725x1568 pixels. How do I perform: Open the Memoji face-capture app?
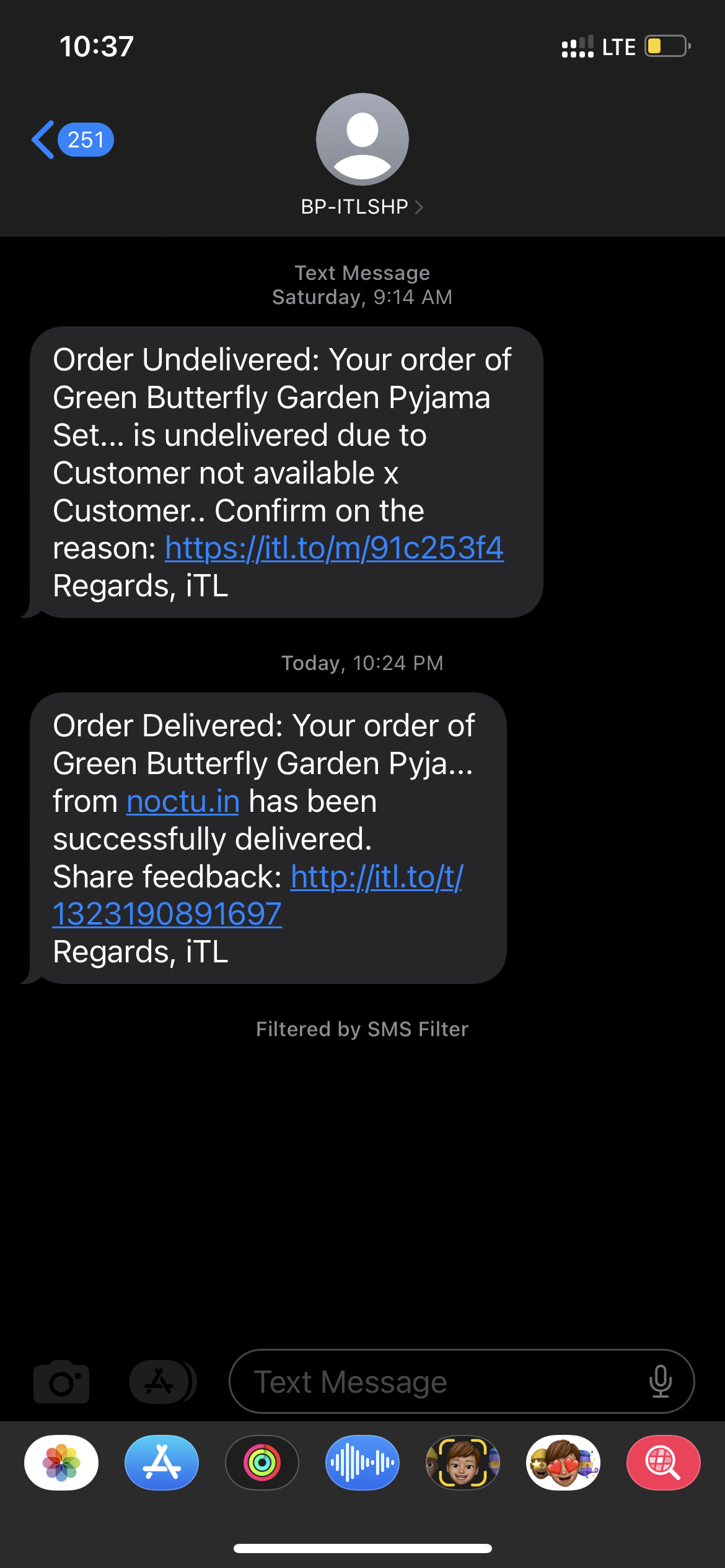pos(463,1463)
